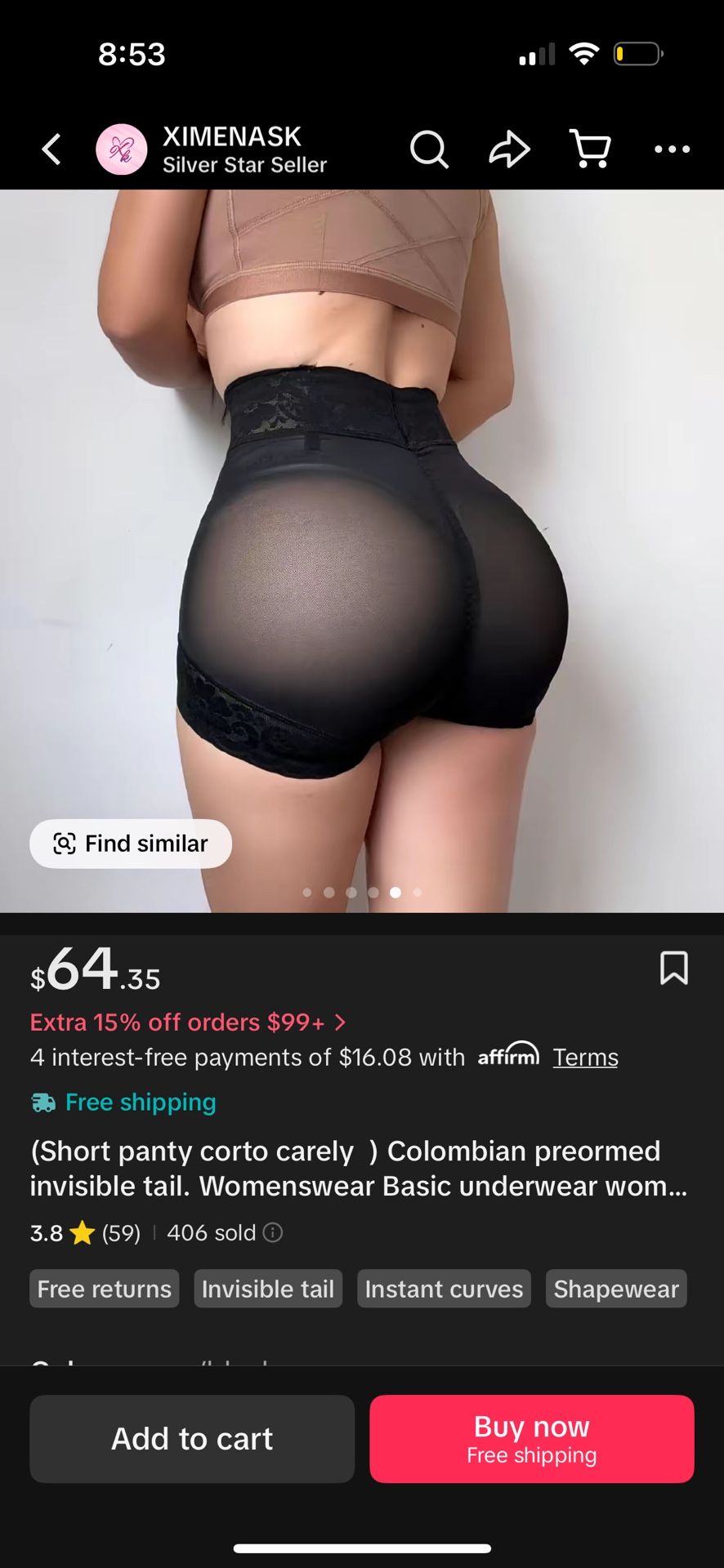Go back using the back arrow
This screenshot has height=1568, width=724.
(51, 149)
